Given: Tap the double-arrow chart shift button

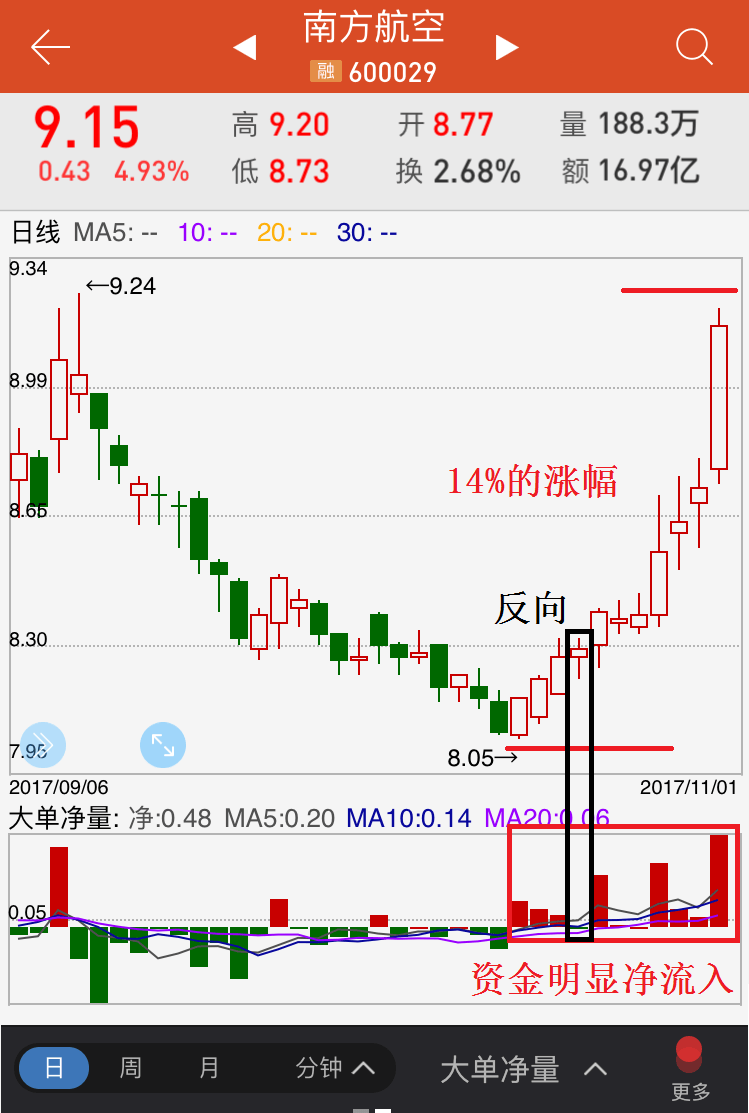Looking at the screenshot, I should pos(43,744).
